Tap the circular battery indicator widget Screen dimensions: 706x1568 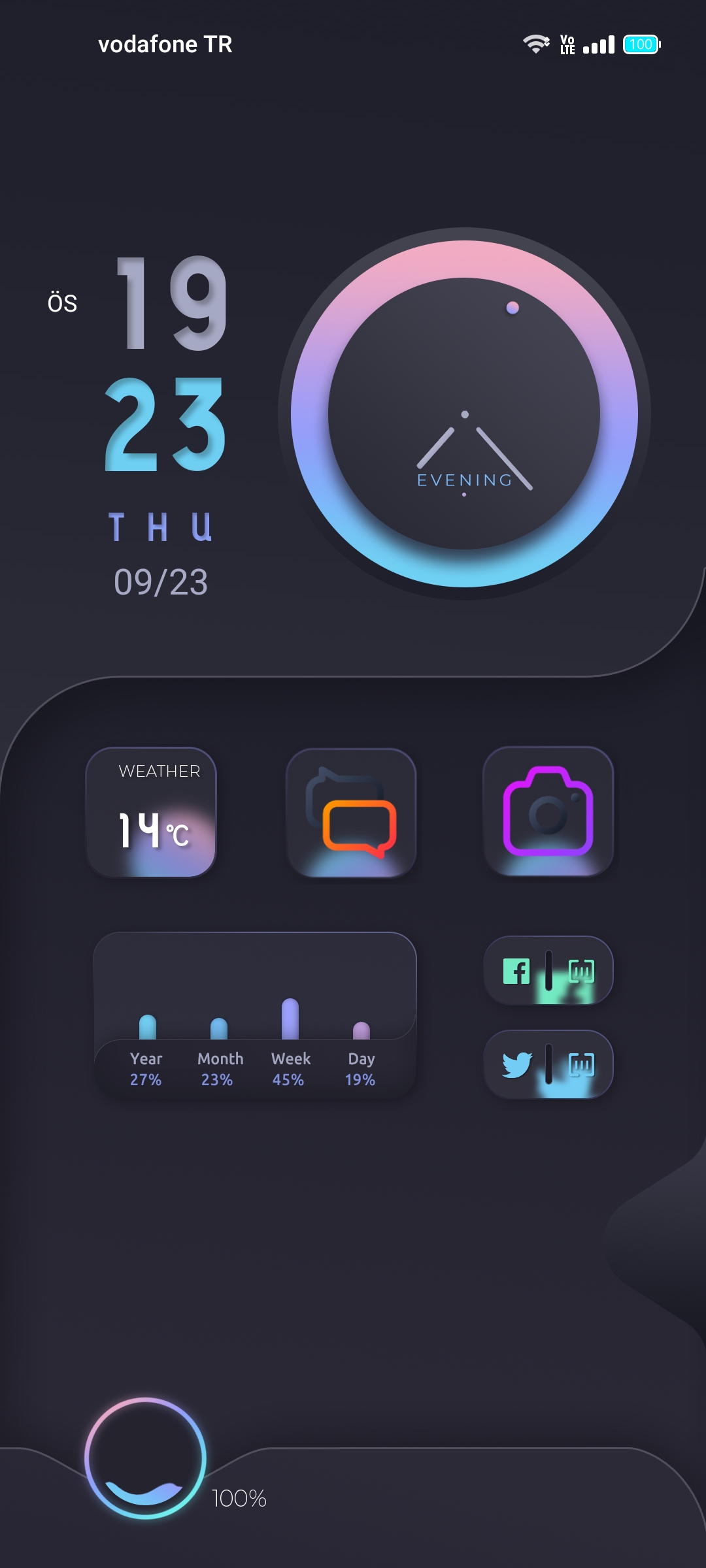click(146, 1458)
